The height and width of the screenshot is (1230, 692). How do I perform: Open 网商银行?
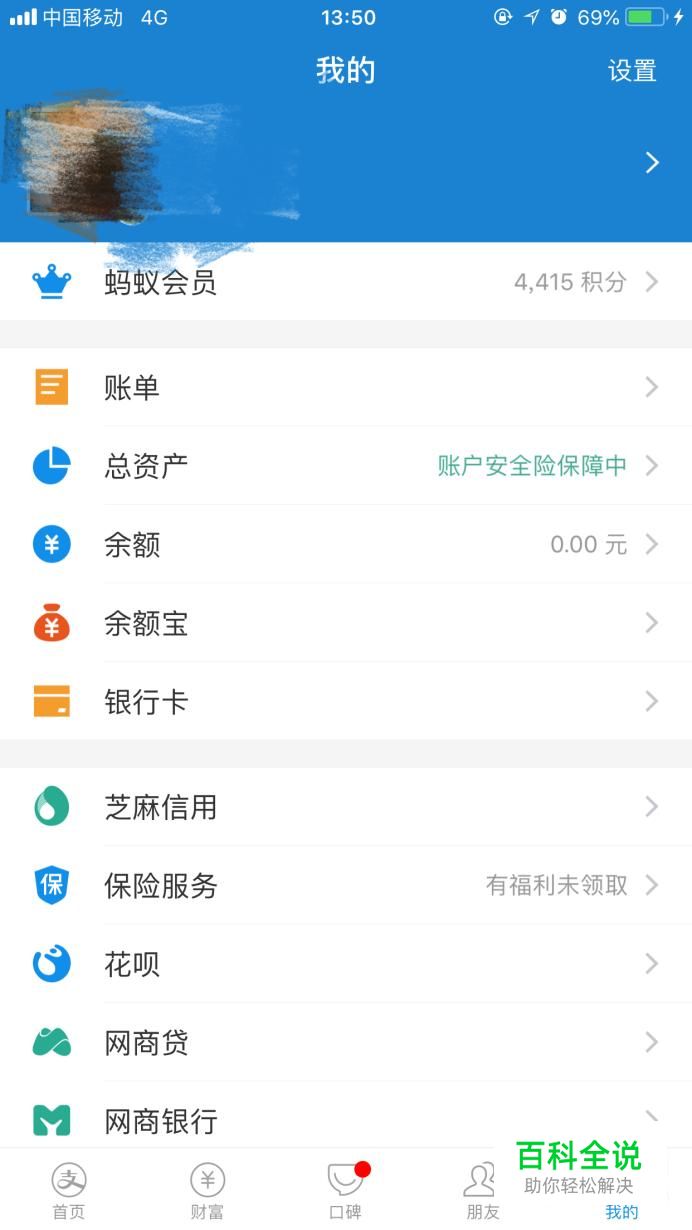[x=300, y=1120]
